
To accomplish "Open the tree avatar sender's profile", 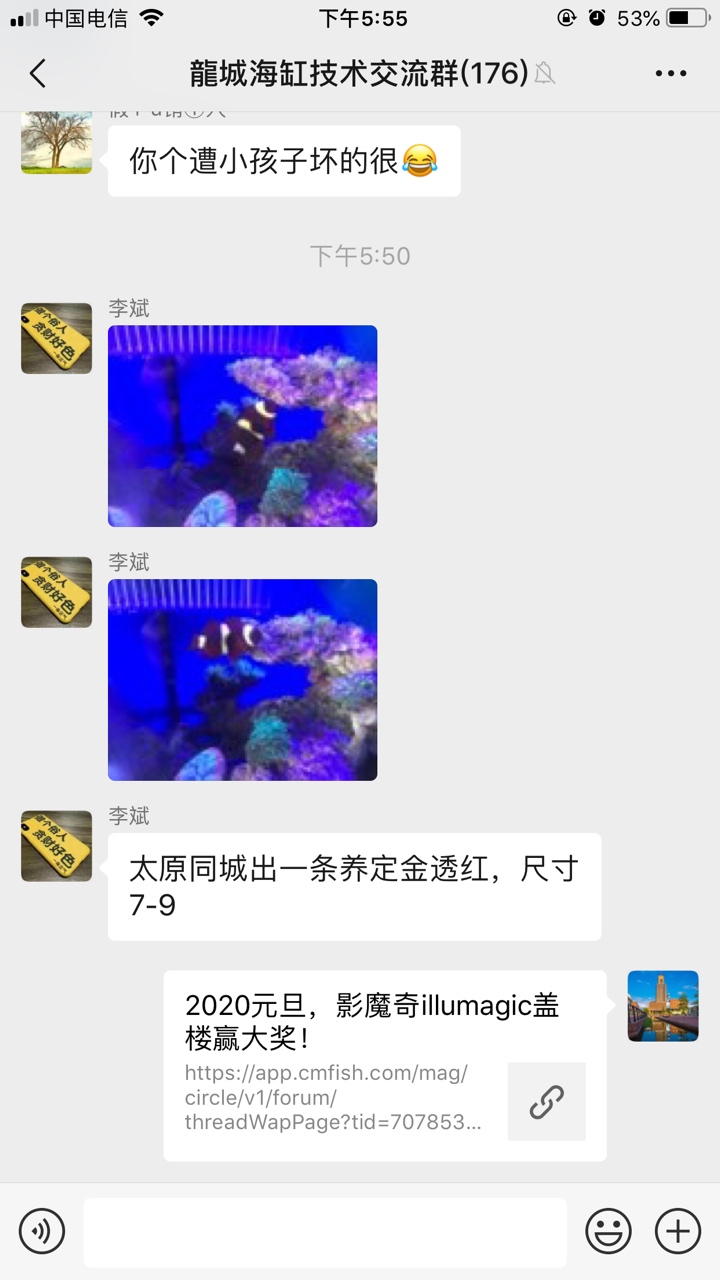I will tap(56, 142).
